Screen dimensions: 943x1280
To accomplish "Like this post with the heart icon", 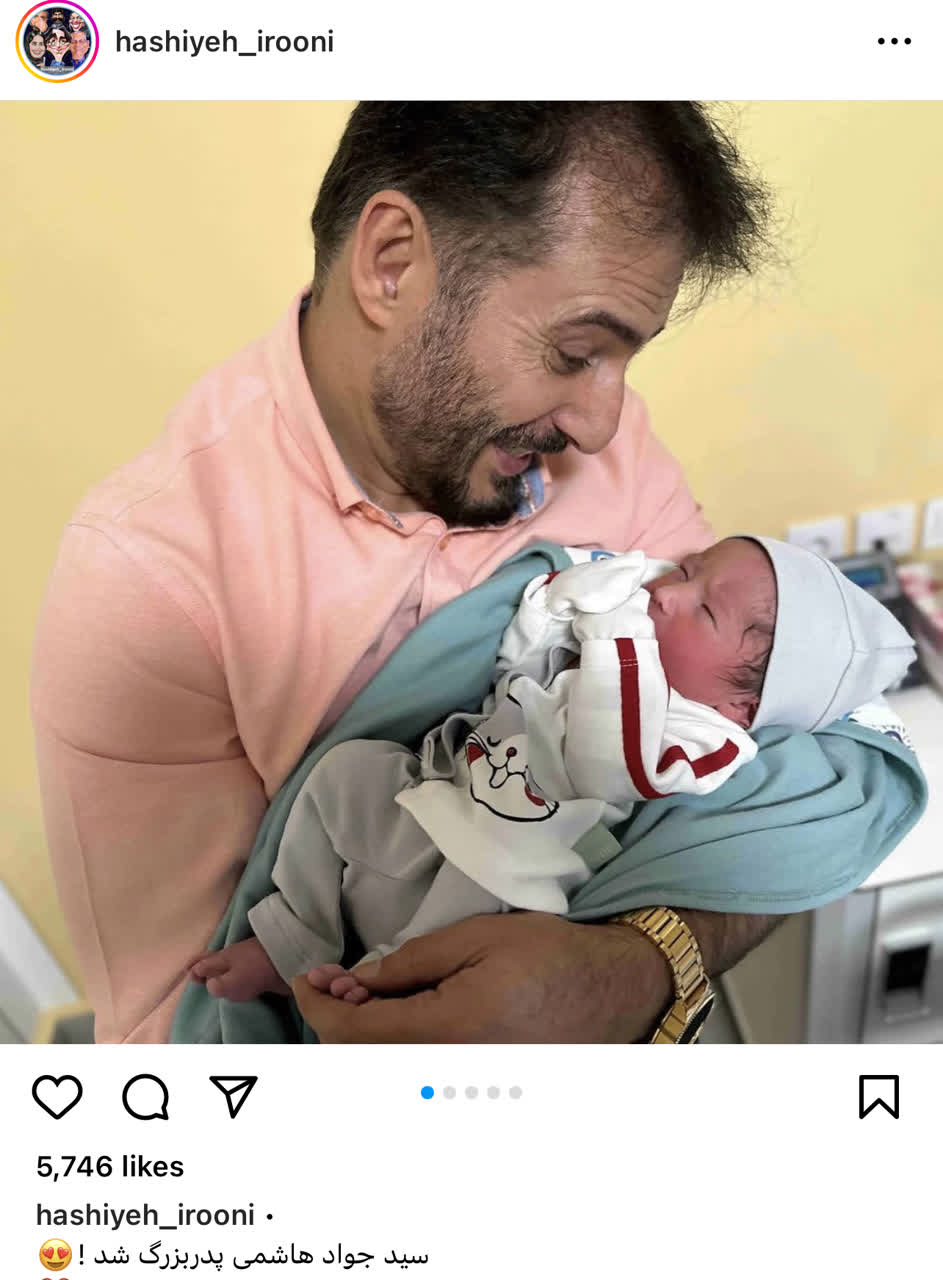I will coord(57,1097).
